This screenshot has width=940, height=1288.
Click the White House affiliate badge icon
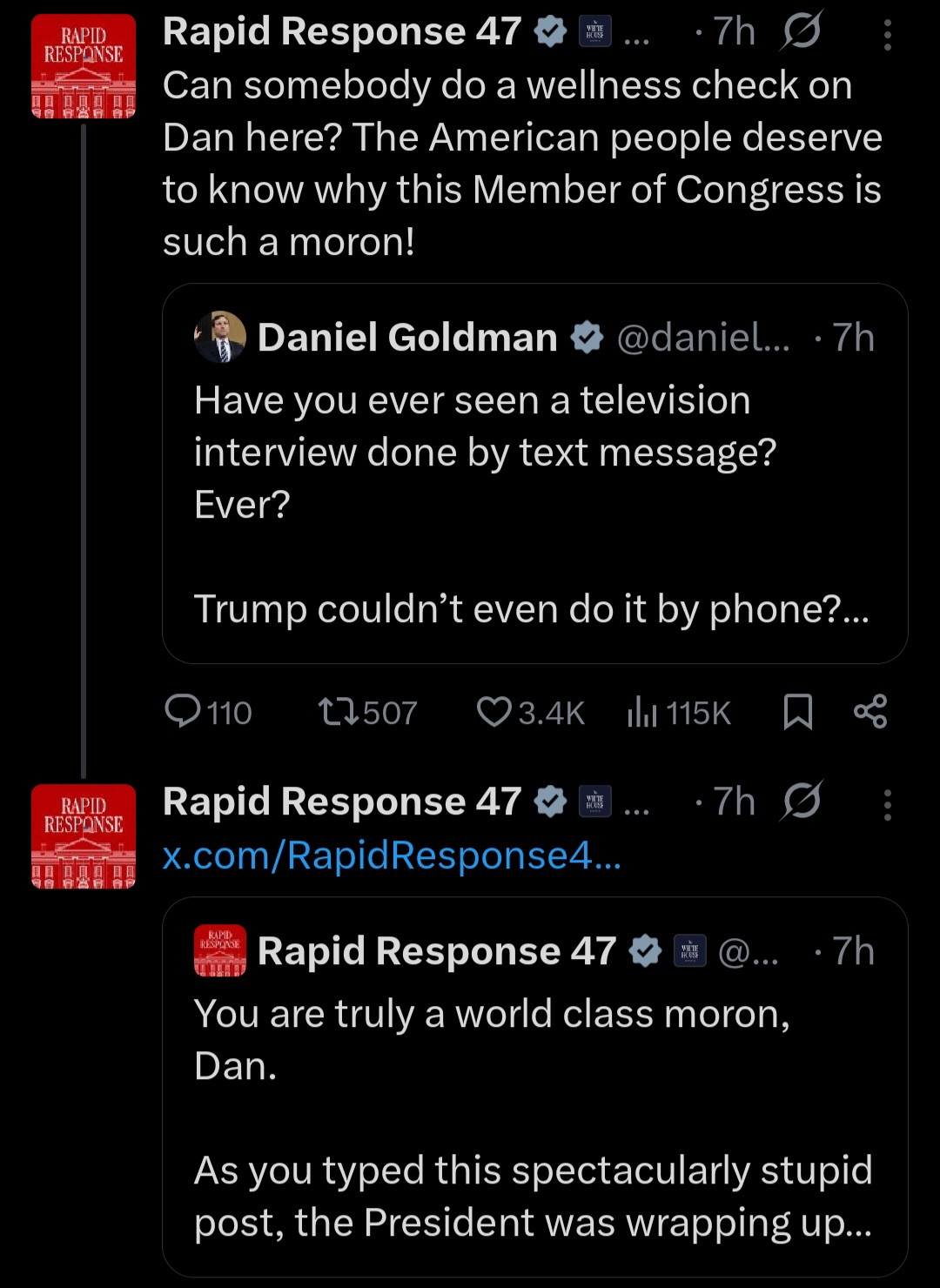[x=594, y=30]
